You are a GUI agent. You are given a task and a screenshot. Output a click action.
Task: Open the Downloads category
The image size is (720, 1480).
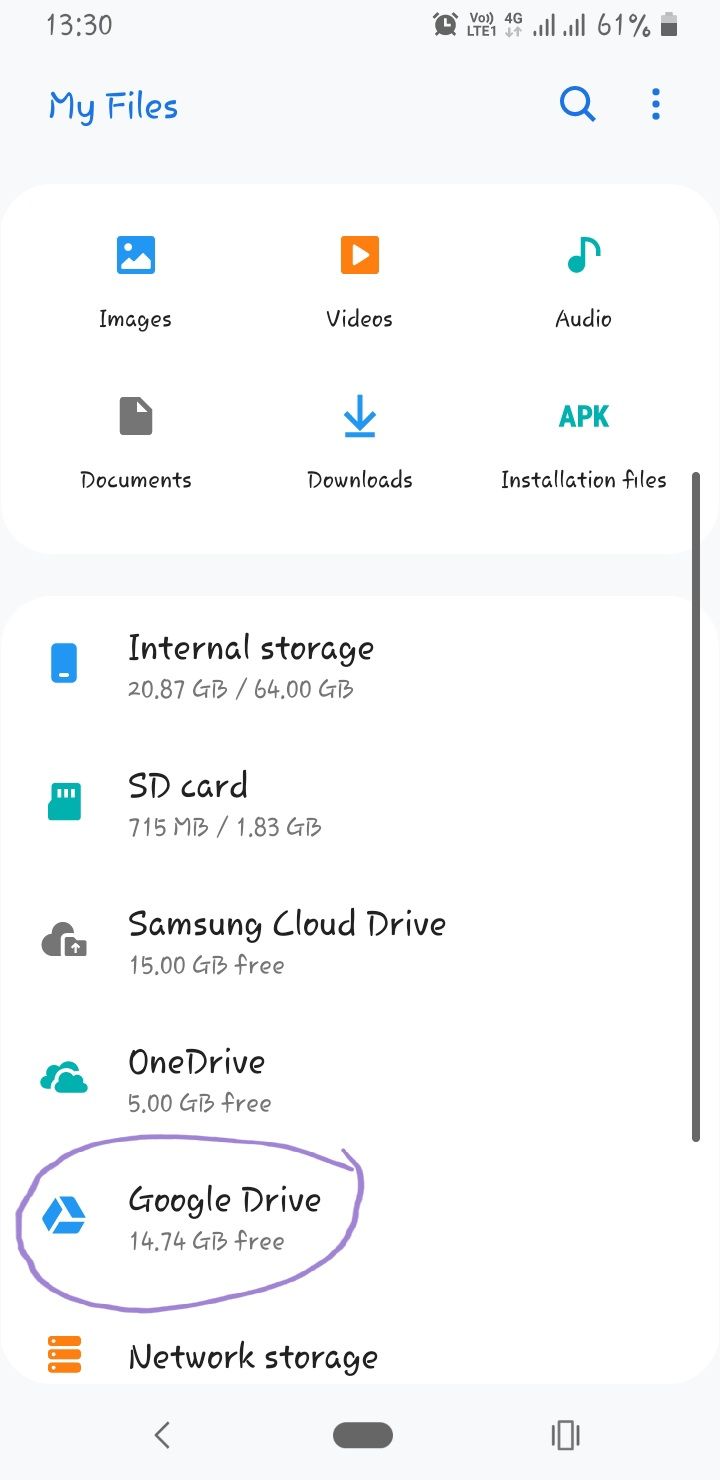click(360, 441)
